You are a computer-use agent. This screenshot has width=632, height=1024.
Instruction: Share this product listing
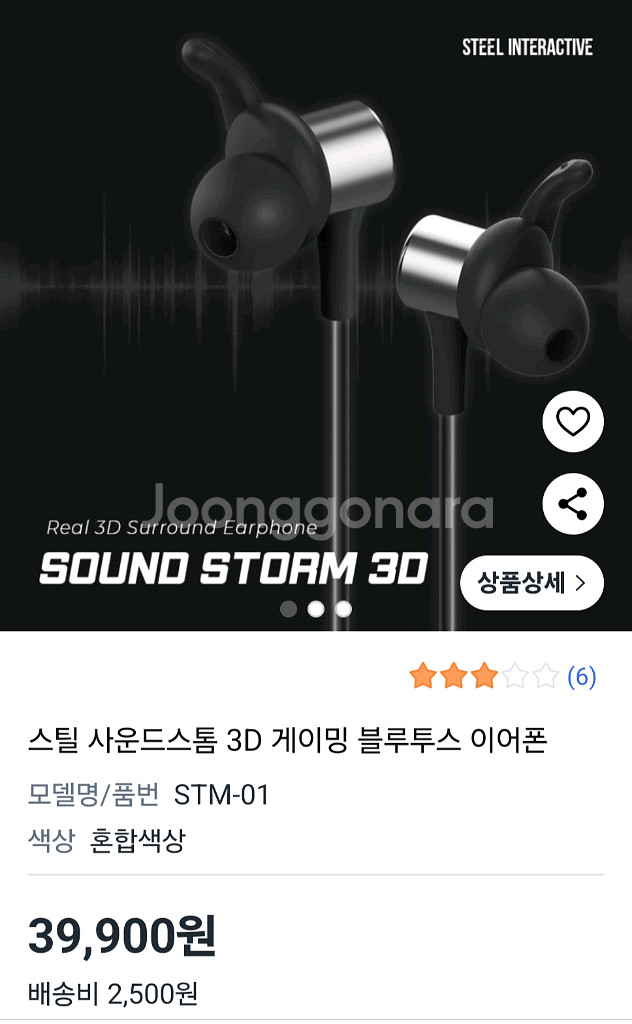click(x=573, y=504)
